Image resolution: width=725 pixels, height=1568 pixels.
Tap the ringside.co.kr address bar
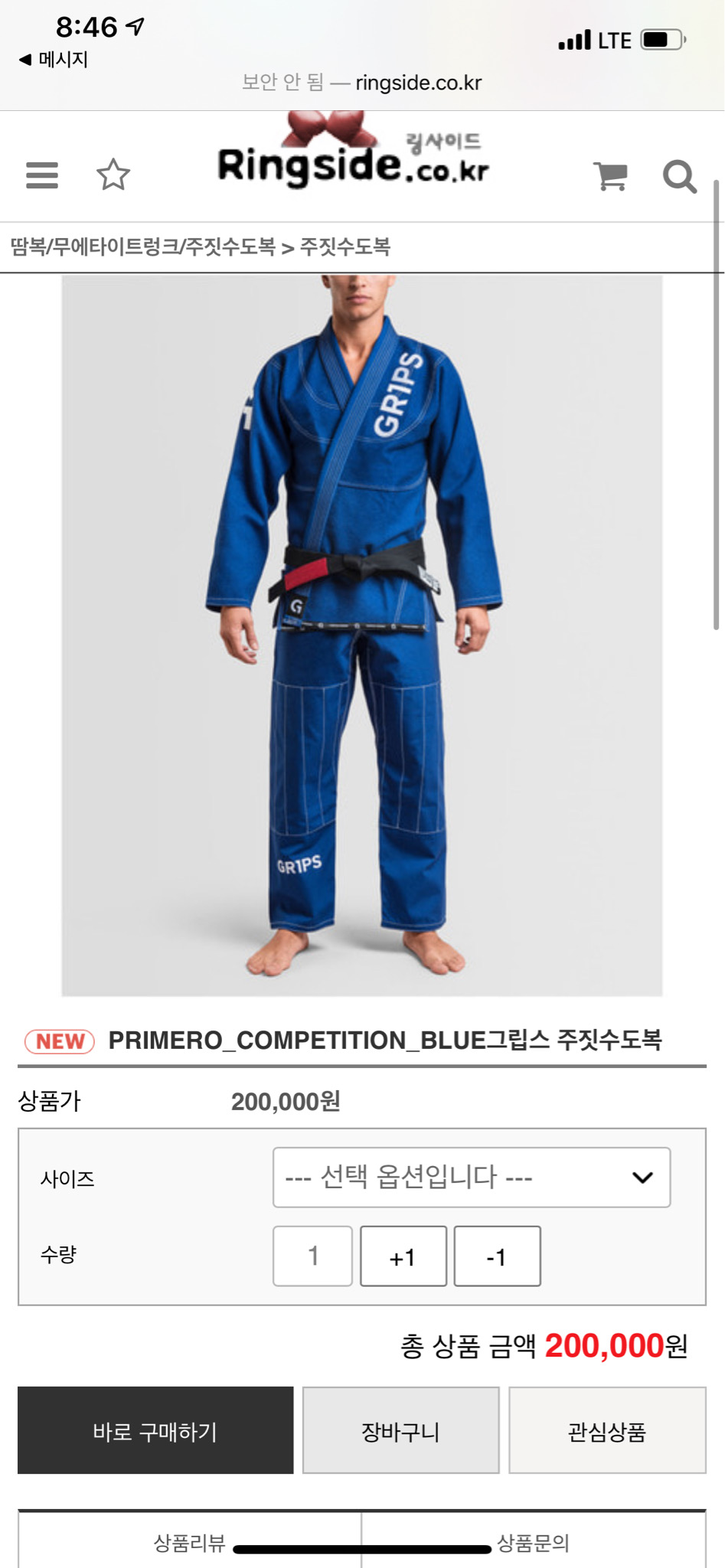[361, 83]
